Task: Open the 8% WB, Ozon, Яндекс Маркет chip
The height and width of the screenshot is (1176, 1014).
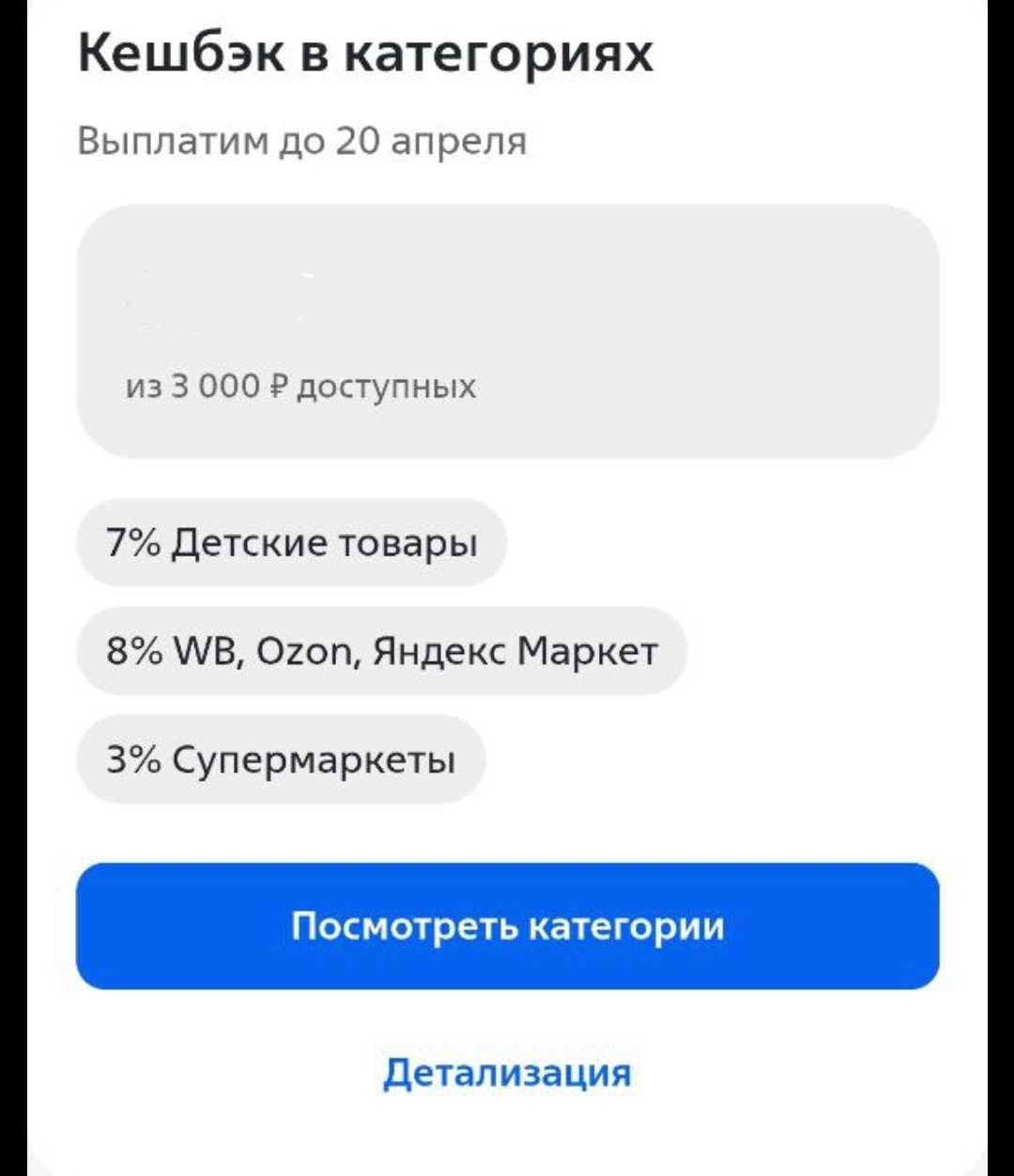Action: point(381,650)
